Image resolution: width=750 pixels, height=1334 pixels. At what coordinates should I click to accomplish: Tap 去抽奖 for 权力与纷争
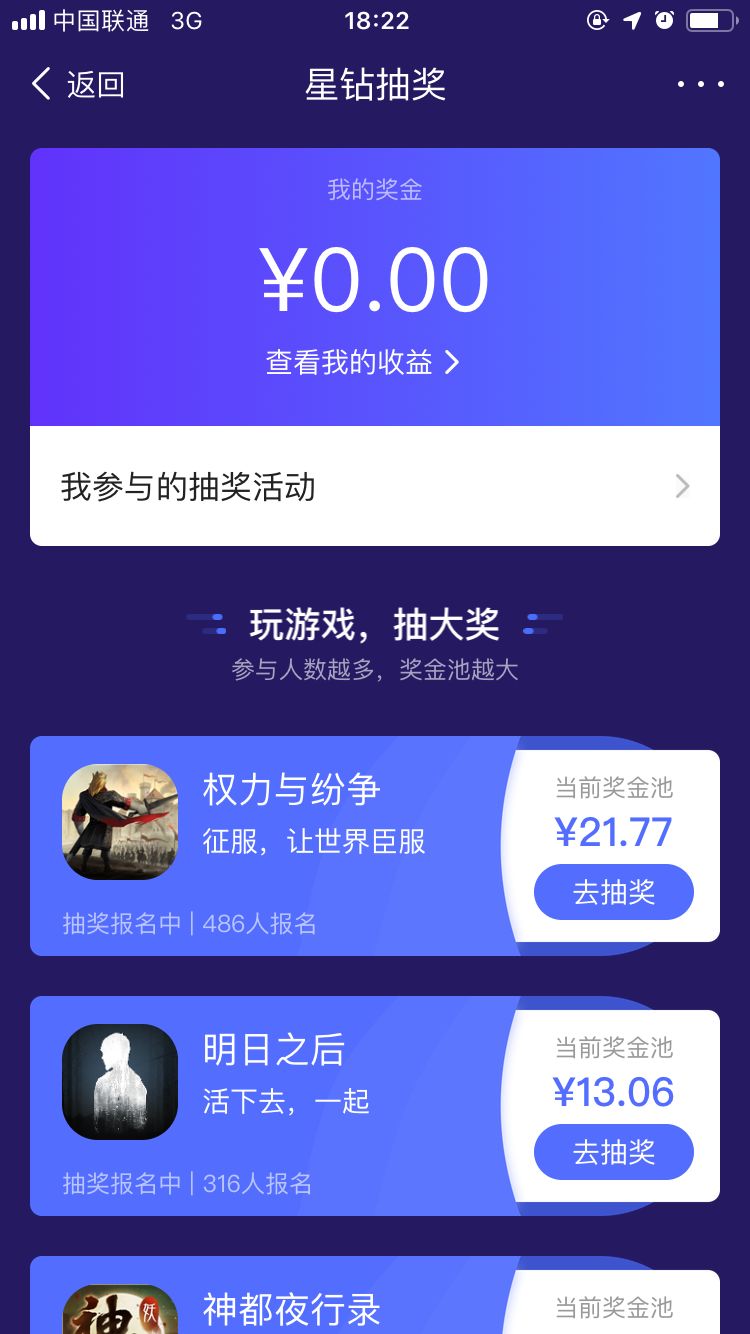tap(613, 892)
